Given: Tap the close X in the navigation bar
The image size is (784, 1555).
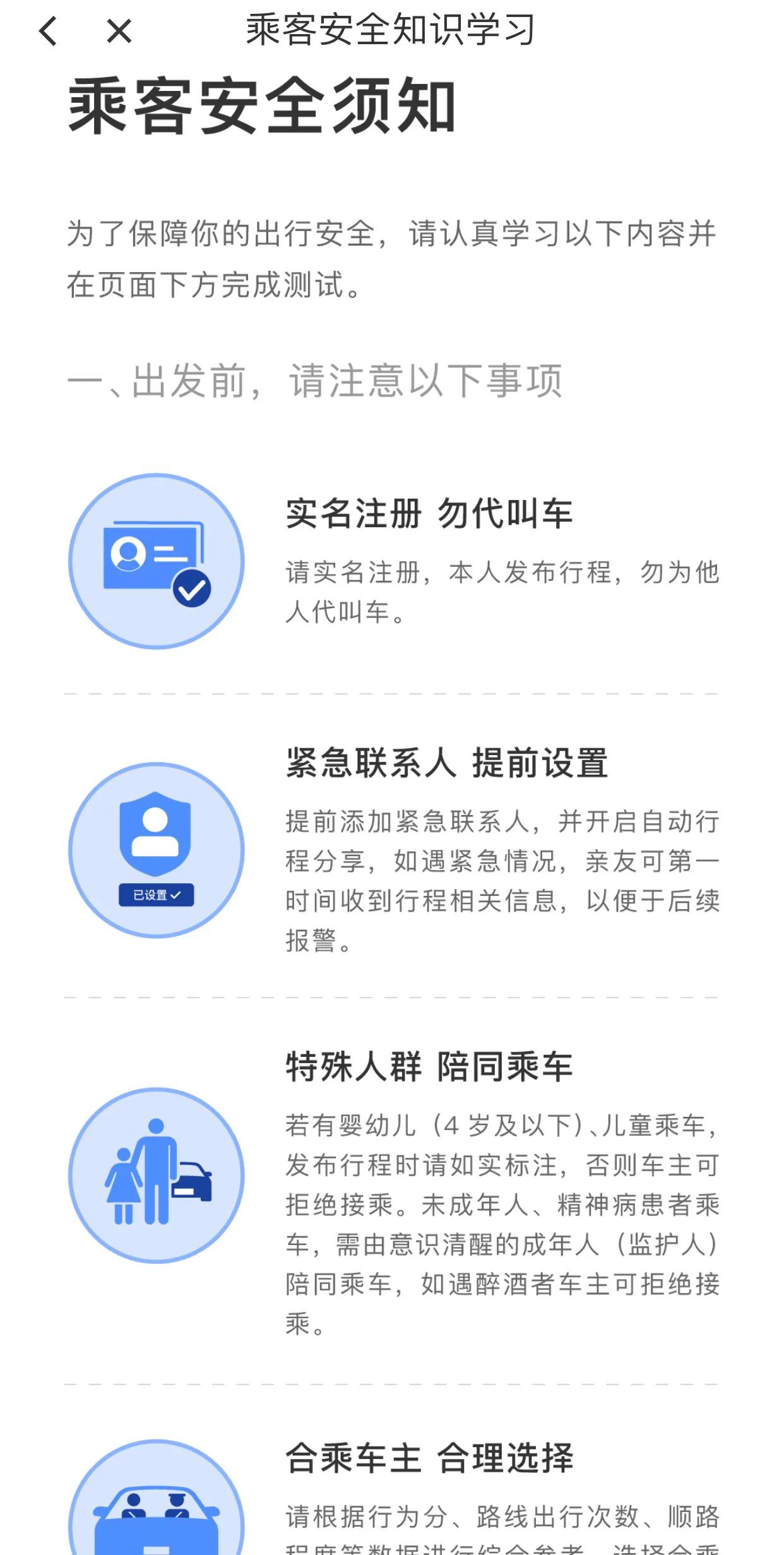Looking at the screenshot, I should tap(117, 30).
